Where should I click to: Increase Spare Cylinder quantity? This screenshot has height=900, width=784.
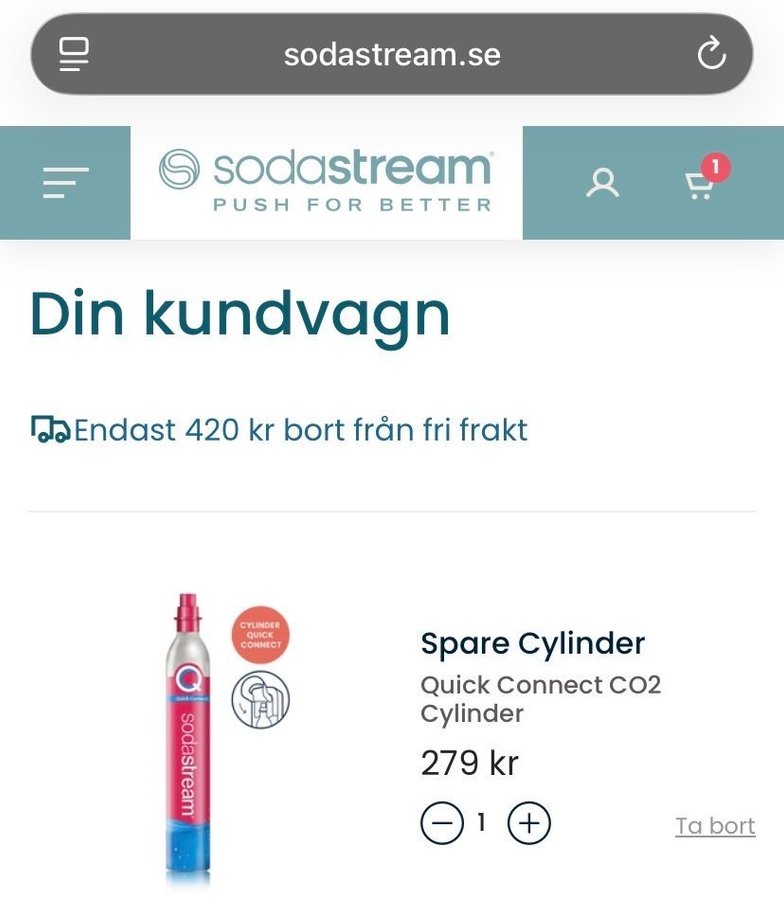(x=529, y=824)
